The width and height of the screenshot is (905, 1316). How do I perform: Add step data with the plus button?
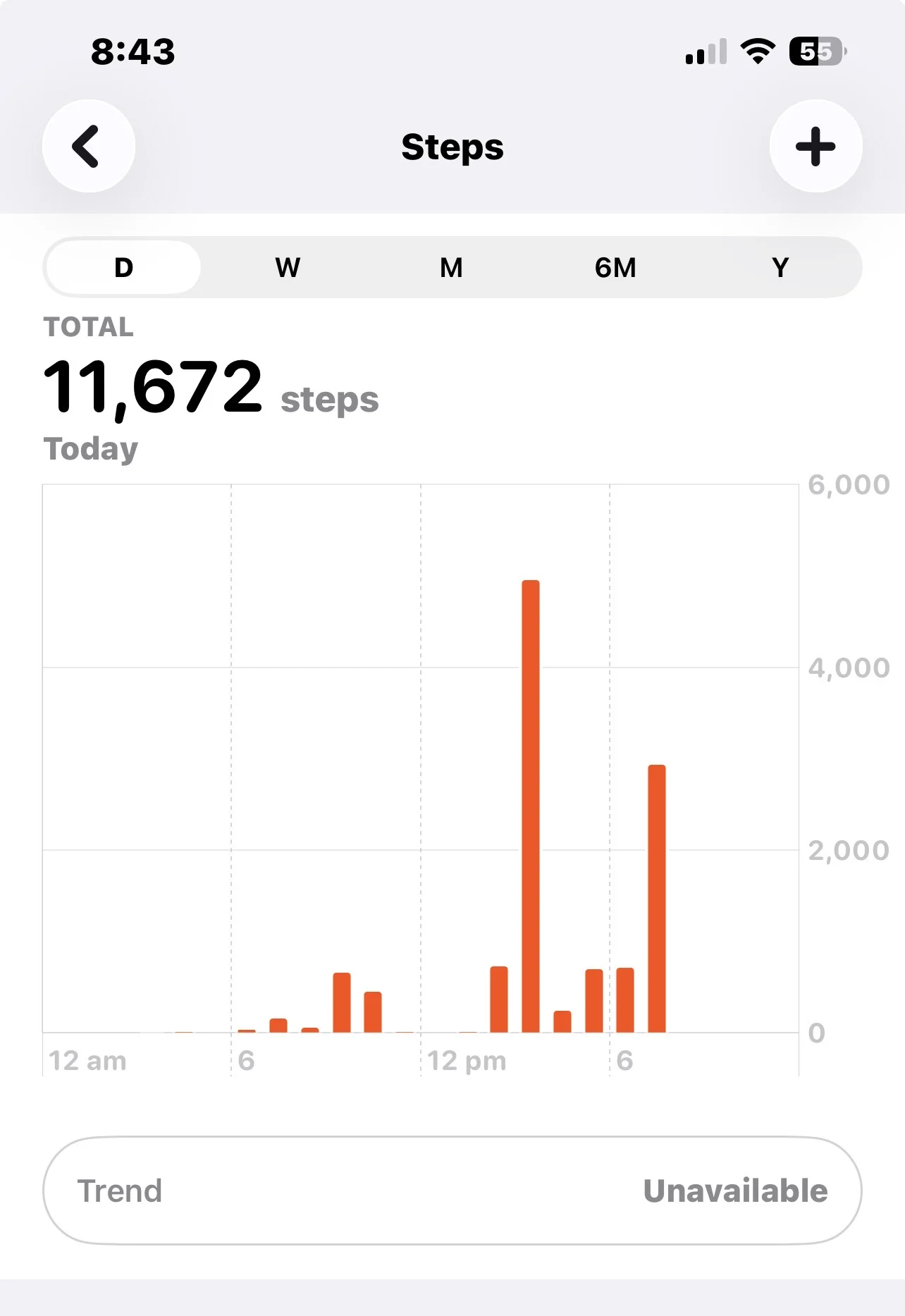click(815, 147)
